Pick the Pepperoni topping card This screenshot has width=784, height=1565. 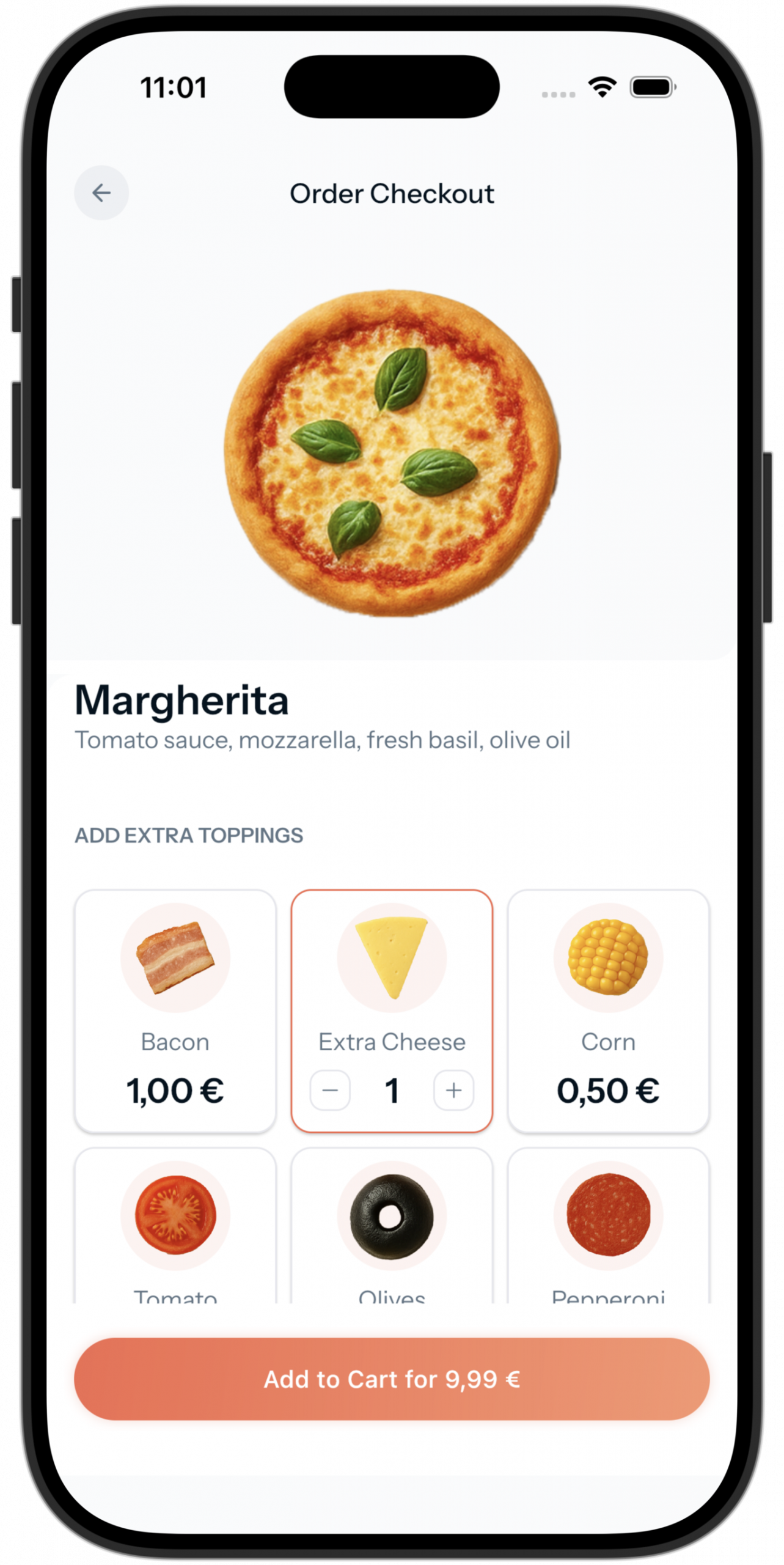[x=608, y=1229]
